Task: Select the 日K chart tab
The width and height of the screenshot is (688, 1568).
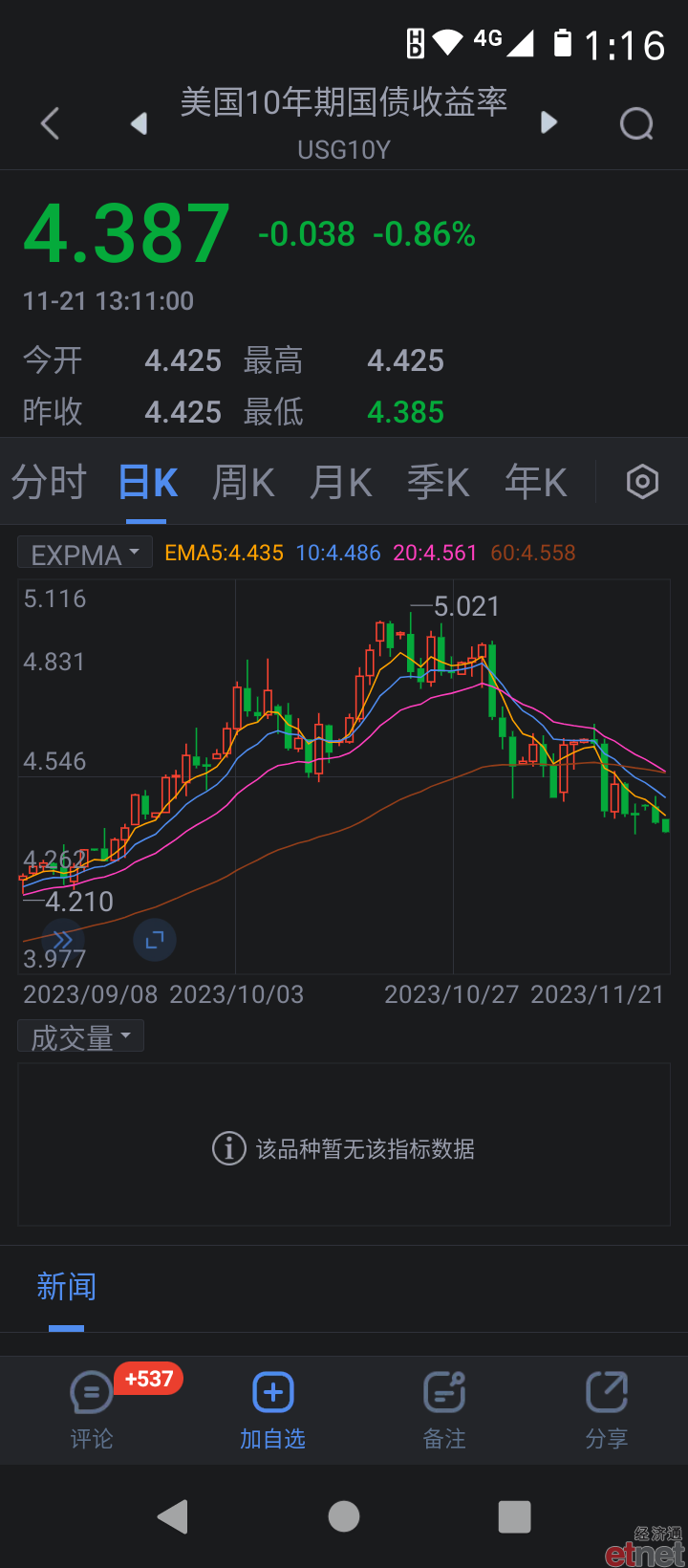Action: (x=147, y=482)
